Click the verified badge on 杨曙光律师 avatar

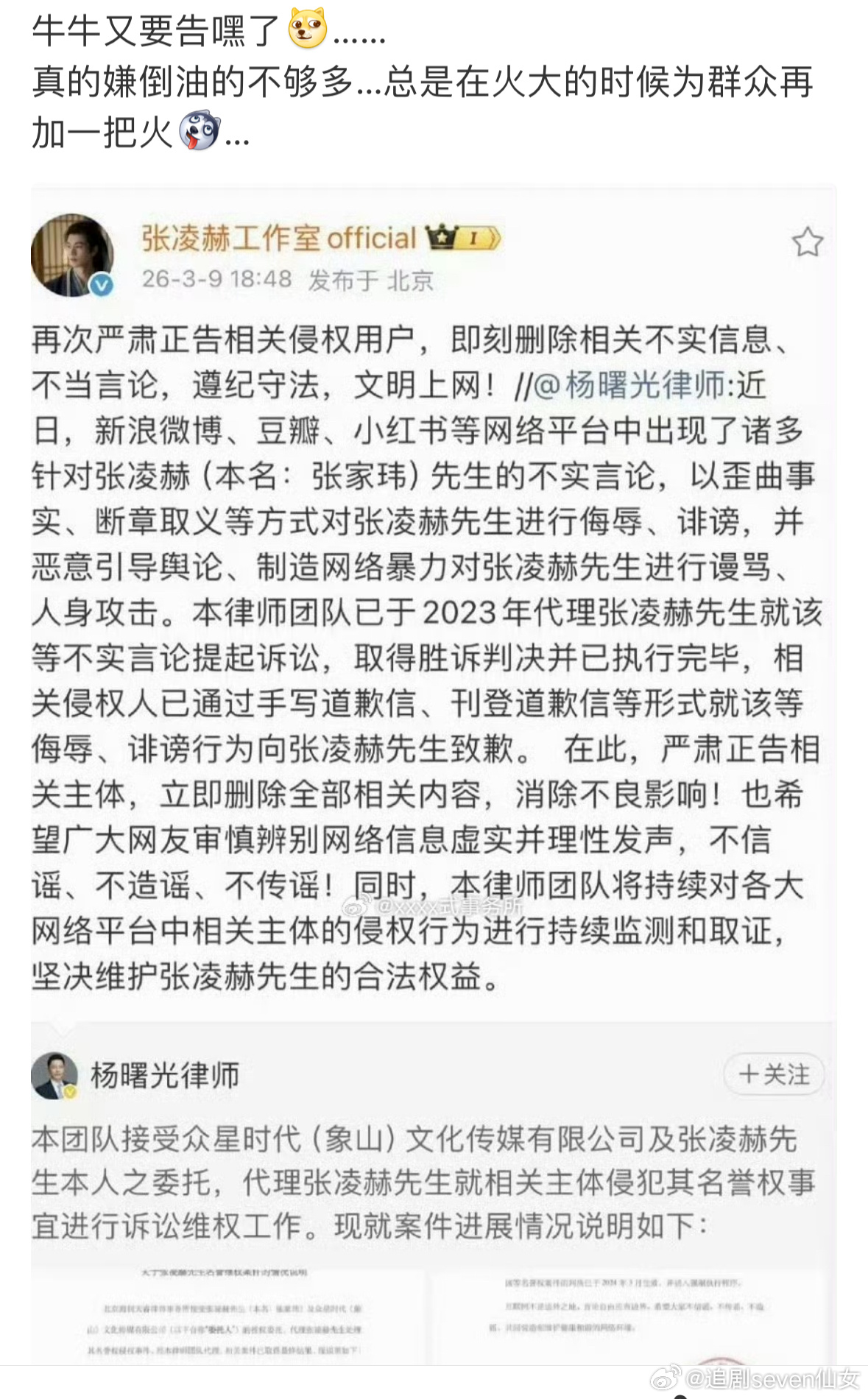(x=69, y=1090)
